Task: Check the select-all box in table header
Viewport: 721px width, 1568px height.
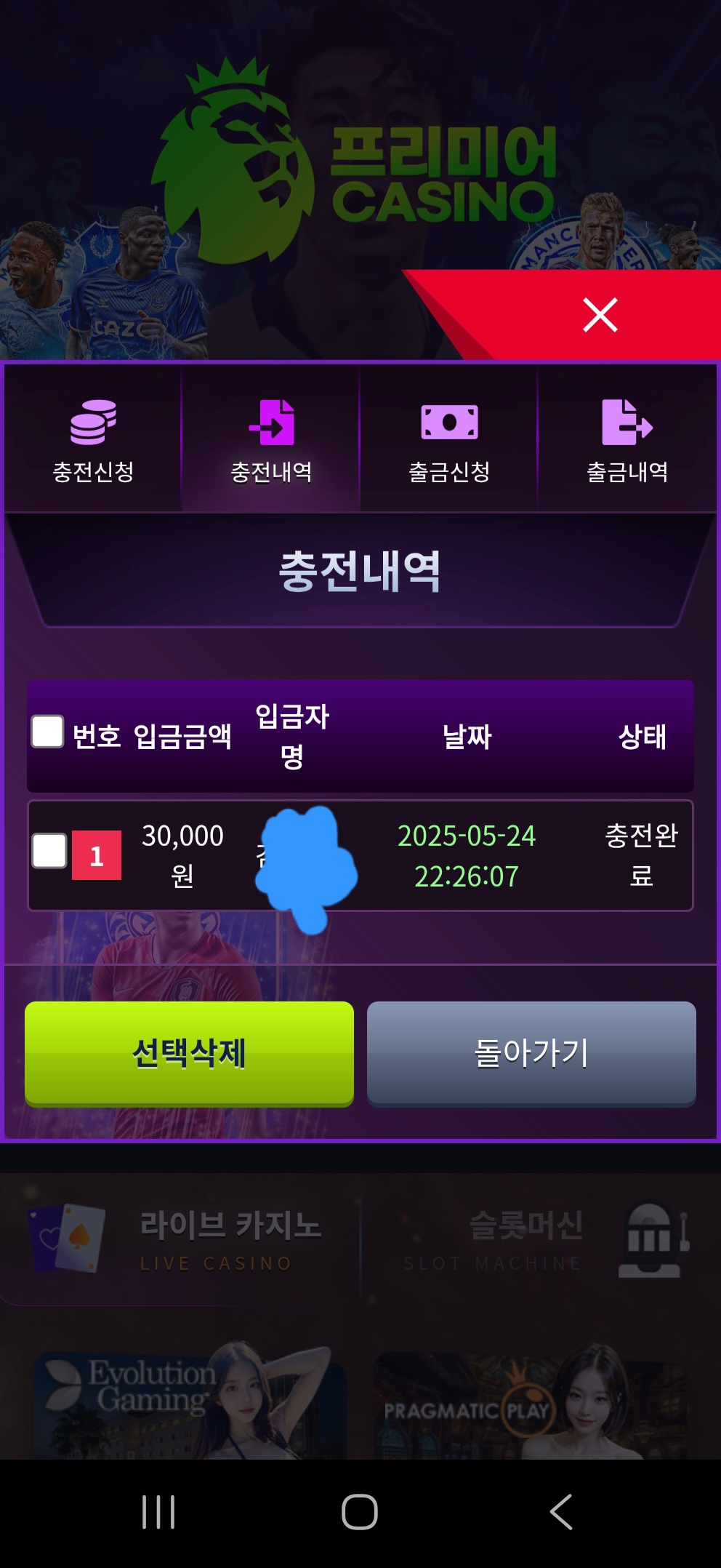Action: point(47,732)
